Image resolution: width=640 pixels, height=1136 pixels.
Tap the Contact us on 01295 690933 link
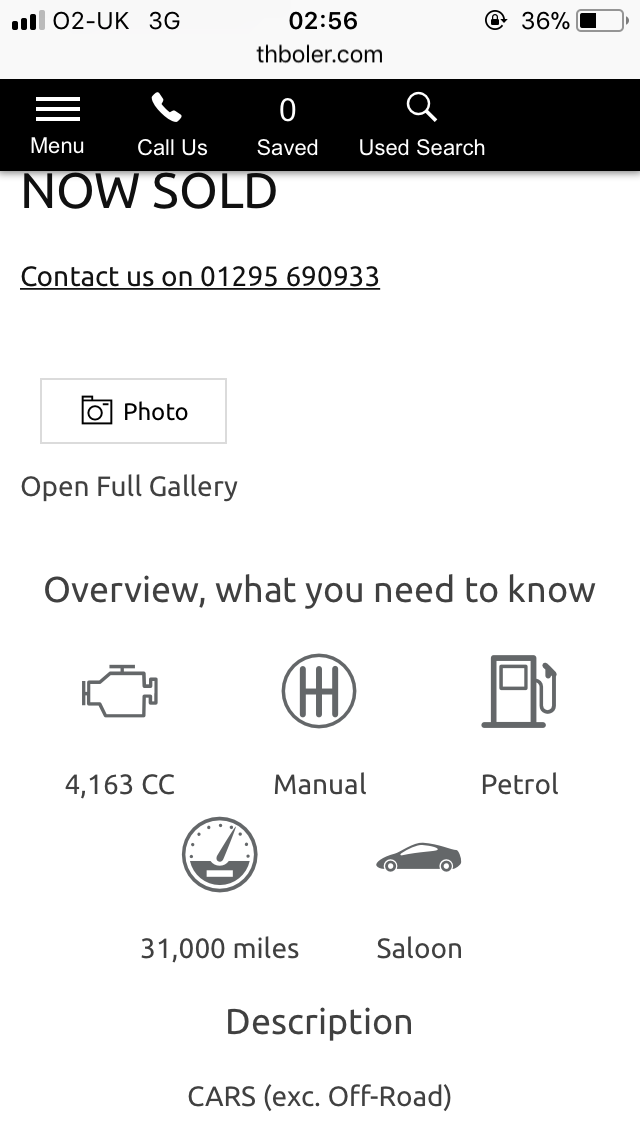(200, 277)
